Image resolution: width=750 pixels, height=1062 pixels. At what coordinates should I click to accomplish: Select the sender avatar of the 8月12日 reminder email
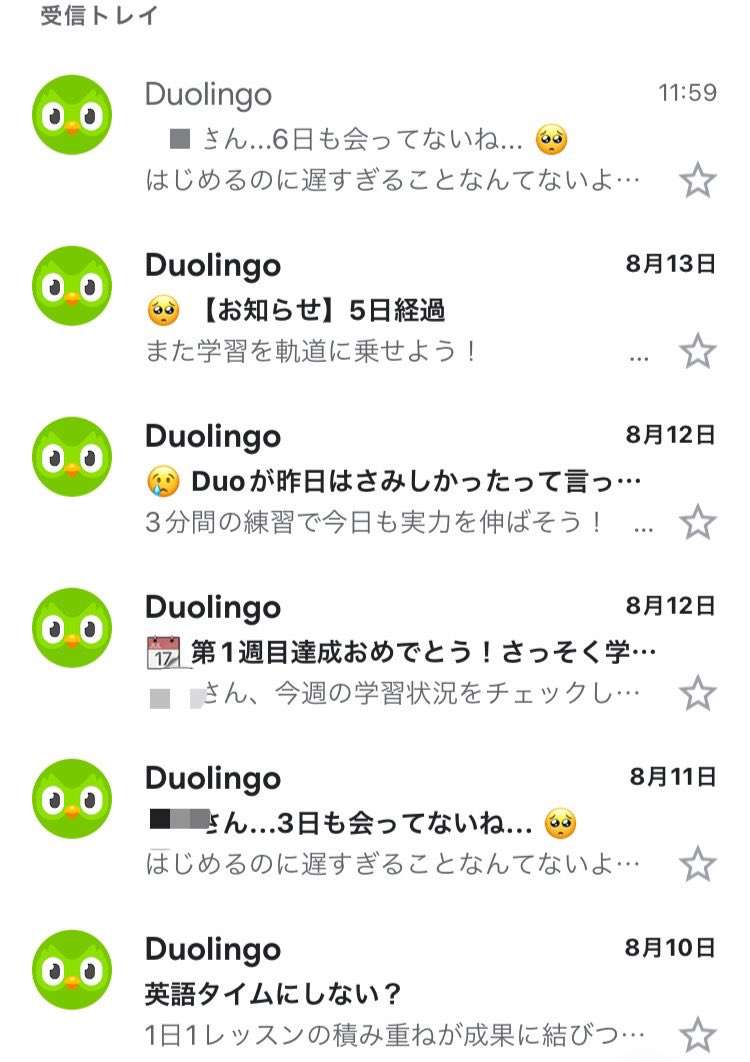[x=73, y=455]
